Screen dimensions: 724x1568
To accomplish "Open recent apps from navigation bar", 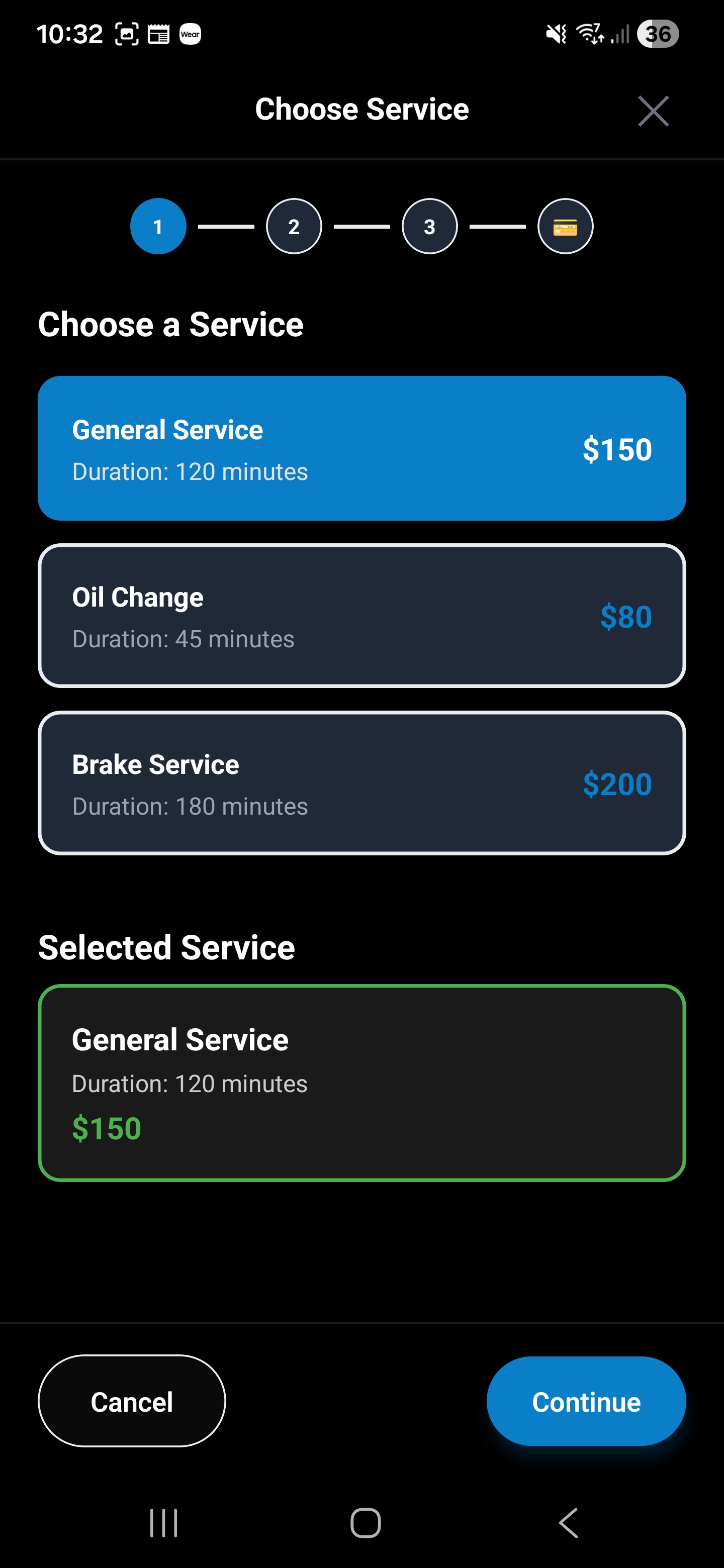I will point(163,1522).
